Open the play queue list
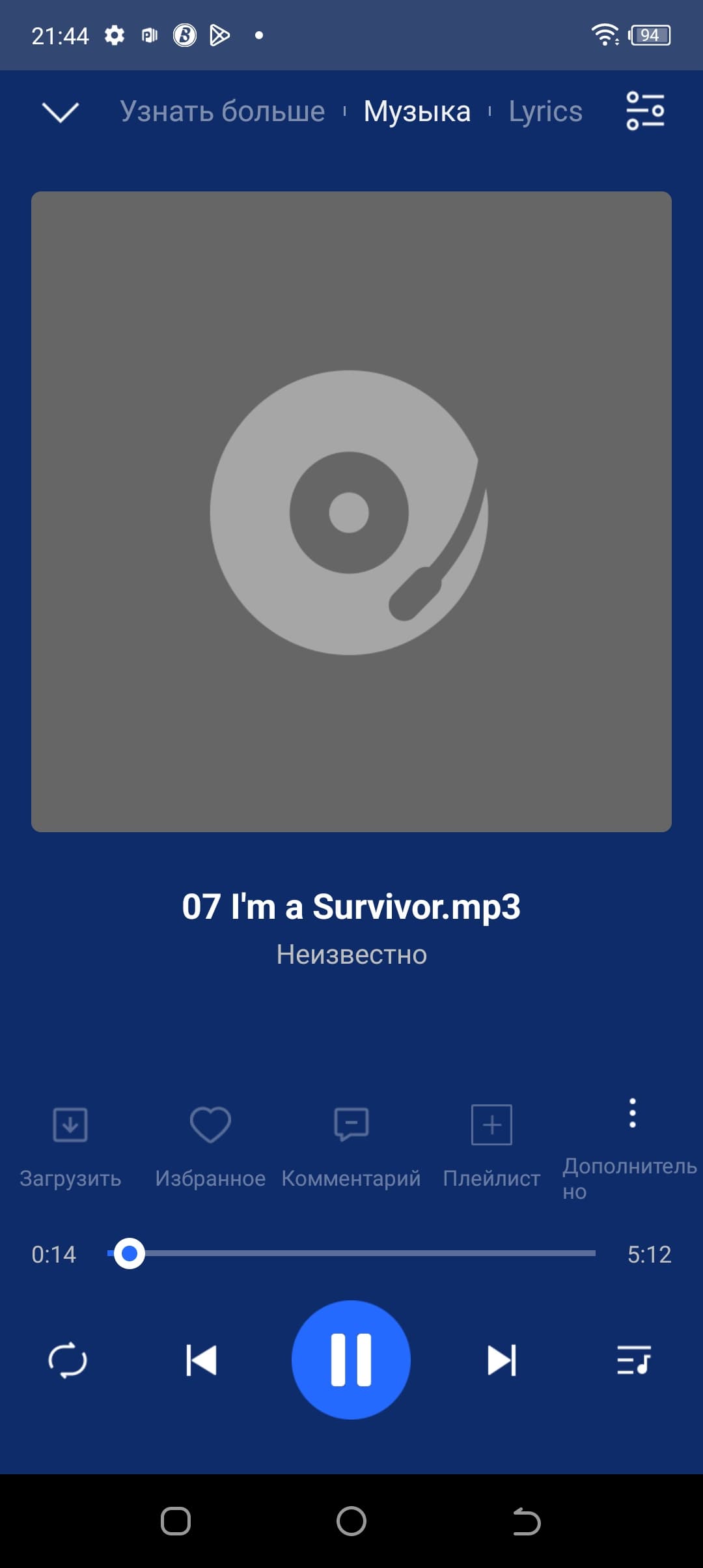This screenshot has width=703, height=1568. pos(634,1360)
